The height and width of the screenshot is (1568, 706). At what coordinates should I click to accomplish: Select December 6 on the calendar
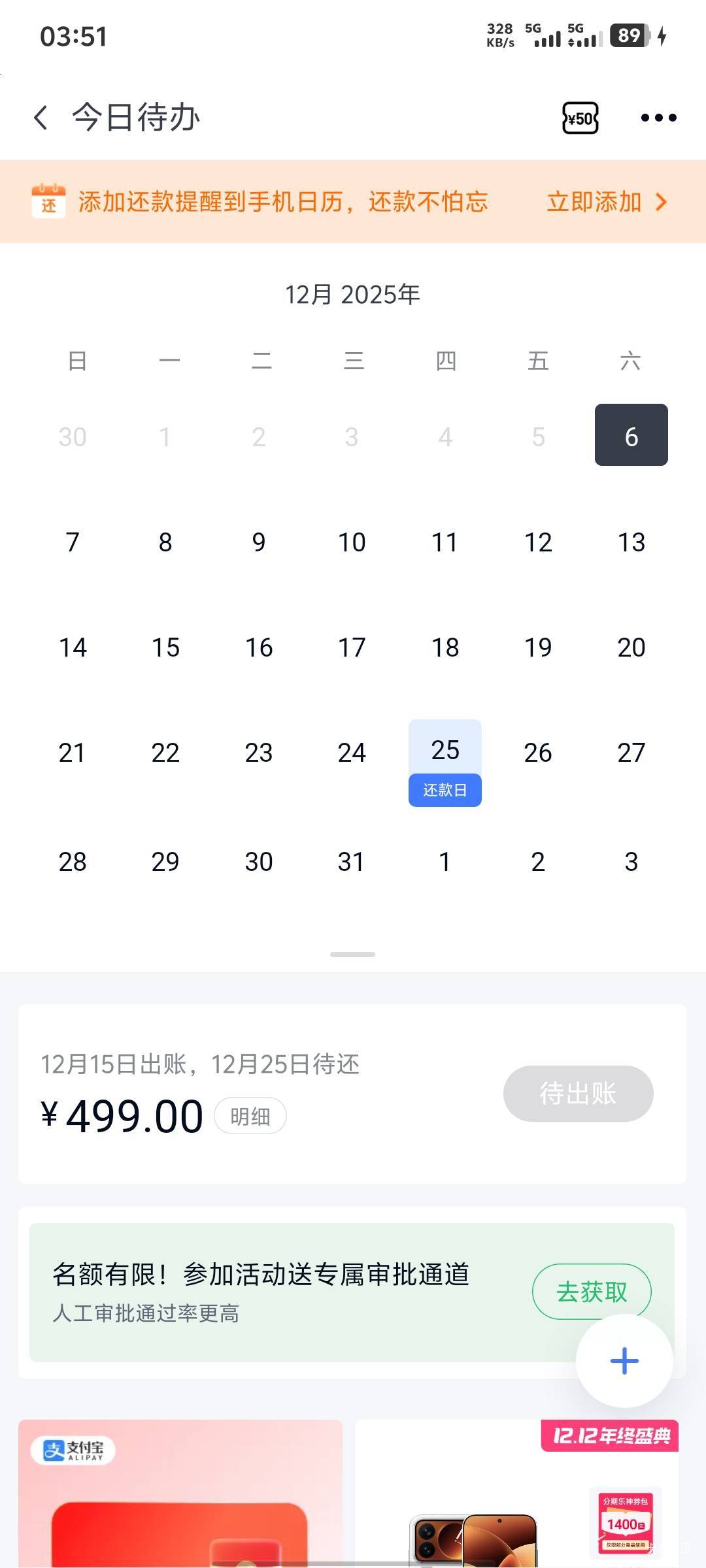pos(631,435)
